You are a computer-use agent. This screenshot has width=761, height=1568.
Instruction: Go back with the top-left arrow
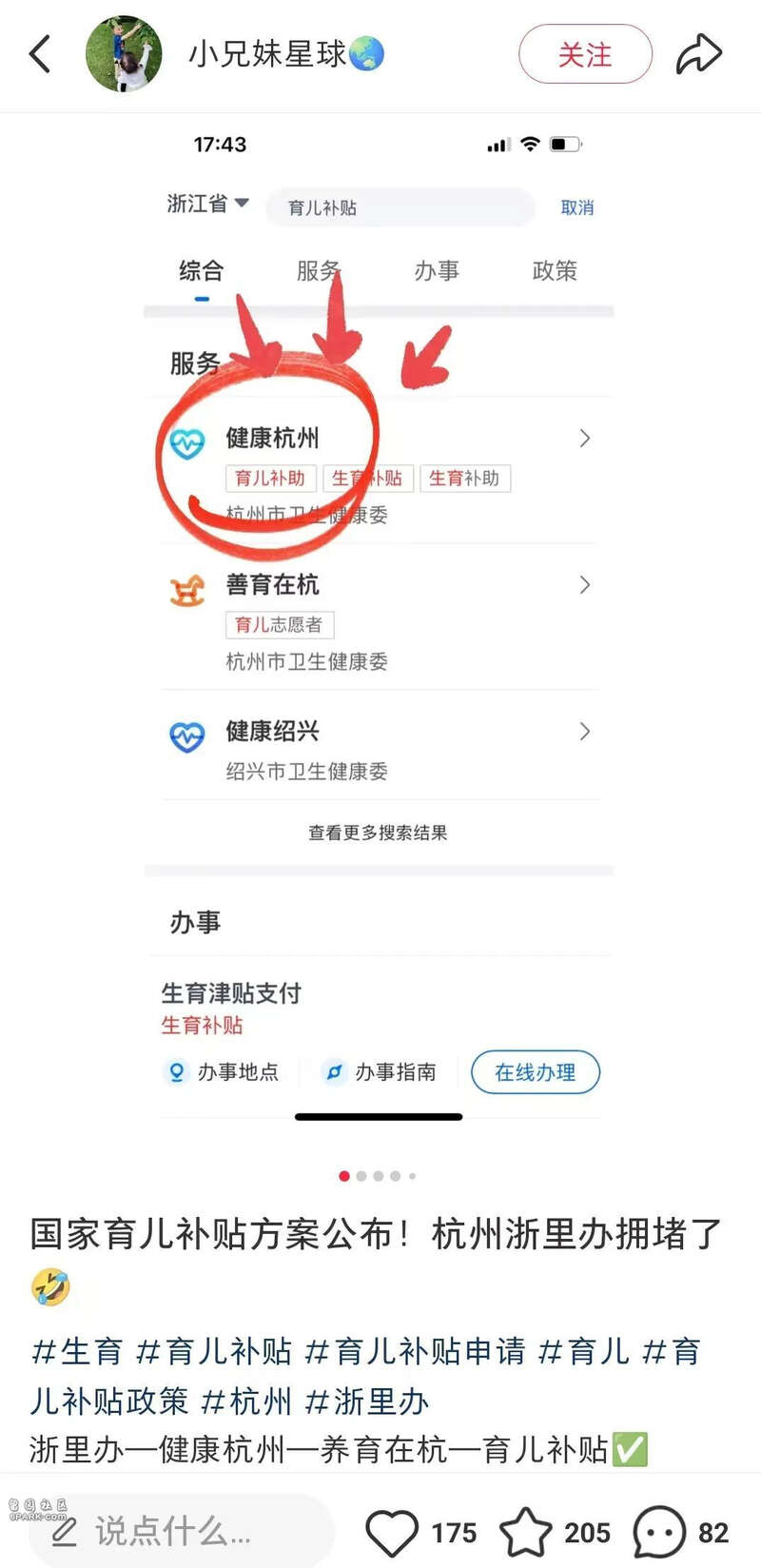(x=40, y=54)
